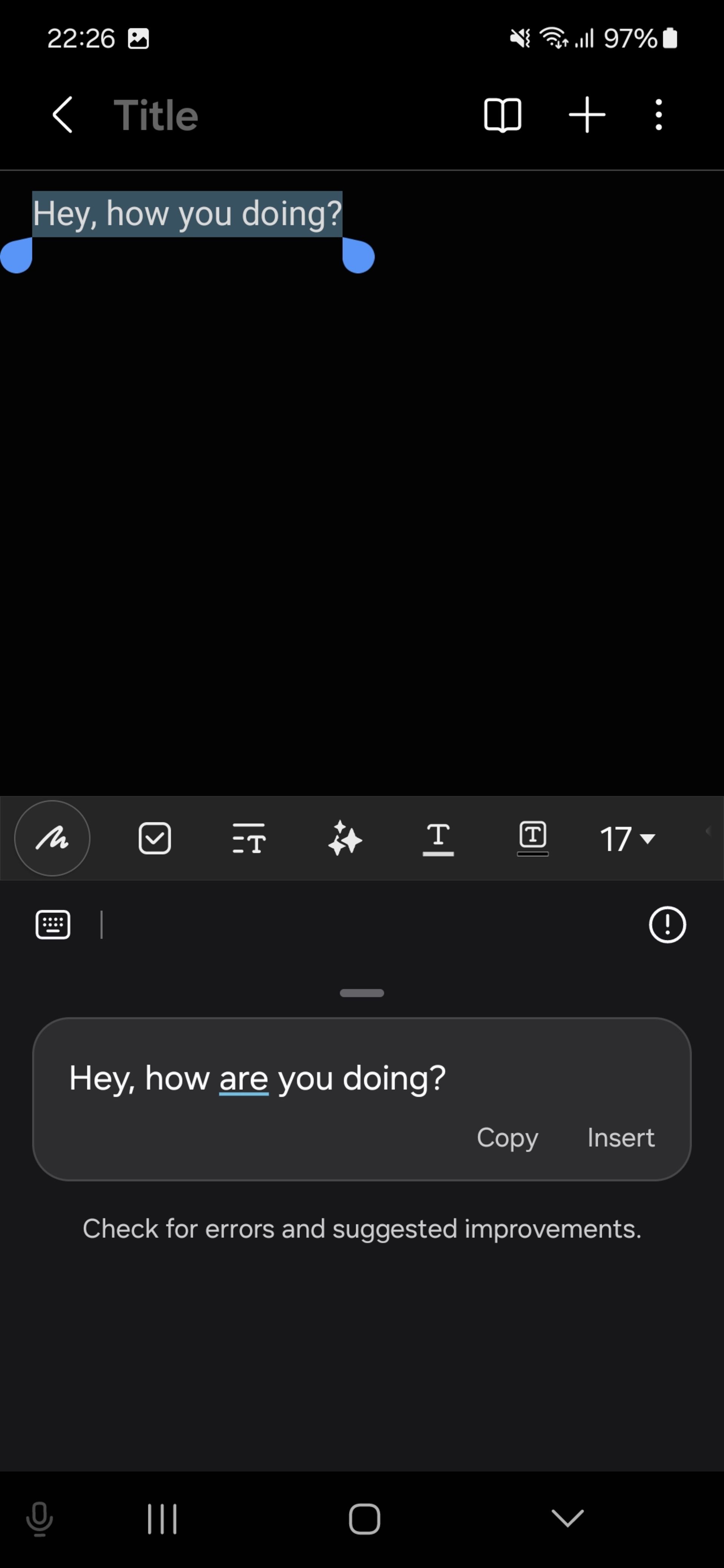This screenshot has height=1568, width=724.
Task: Open the AI sparkle assist tool
Action: 345,838
